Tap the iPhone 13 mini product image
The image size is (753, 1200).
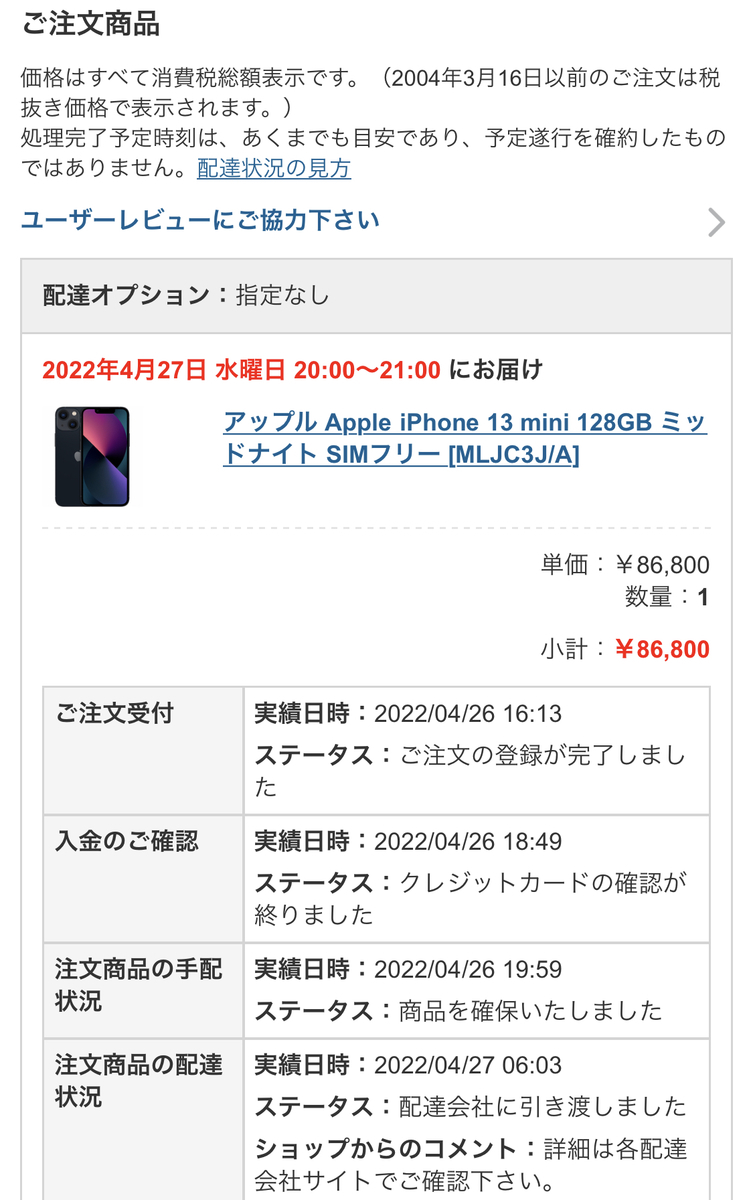click(x=92, y=455)
